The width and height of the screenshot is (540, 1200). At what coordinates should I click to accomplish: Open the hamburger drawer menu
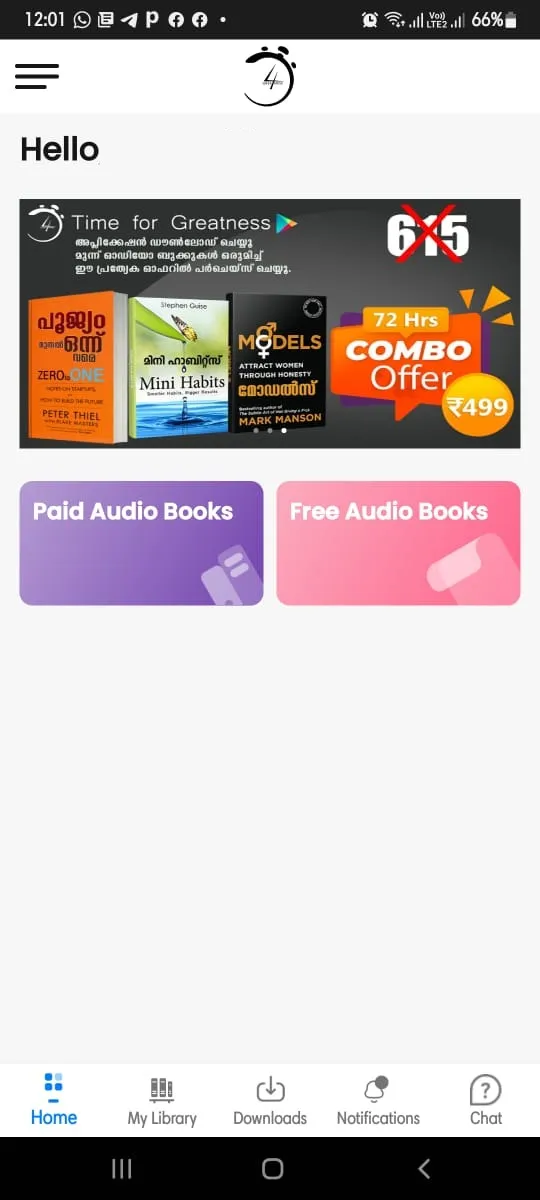(37, 76)
